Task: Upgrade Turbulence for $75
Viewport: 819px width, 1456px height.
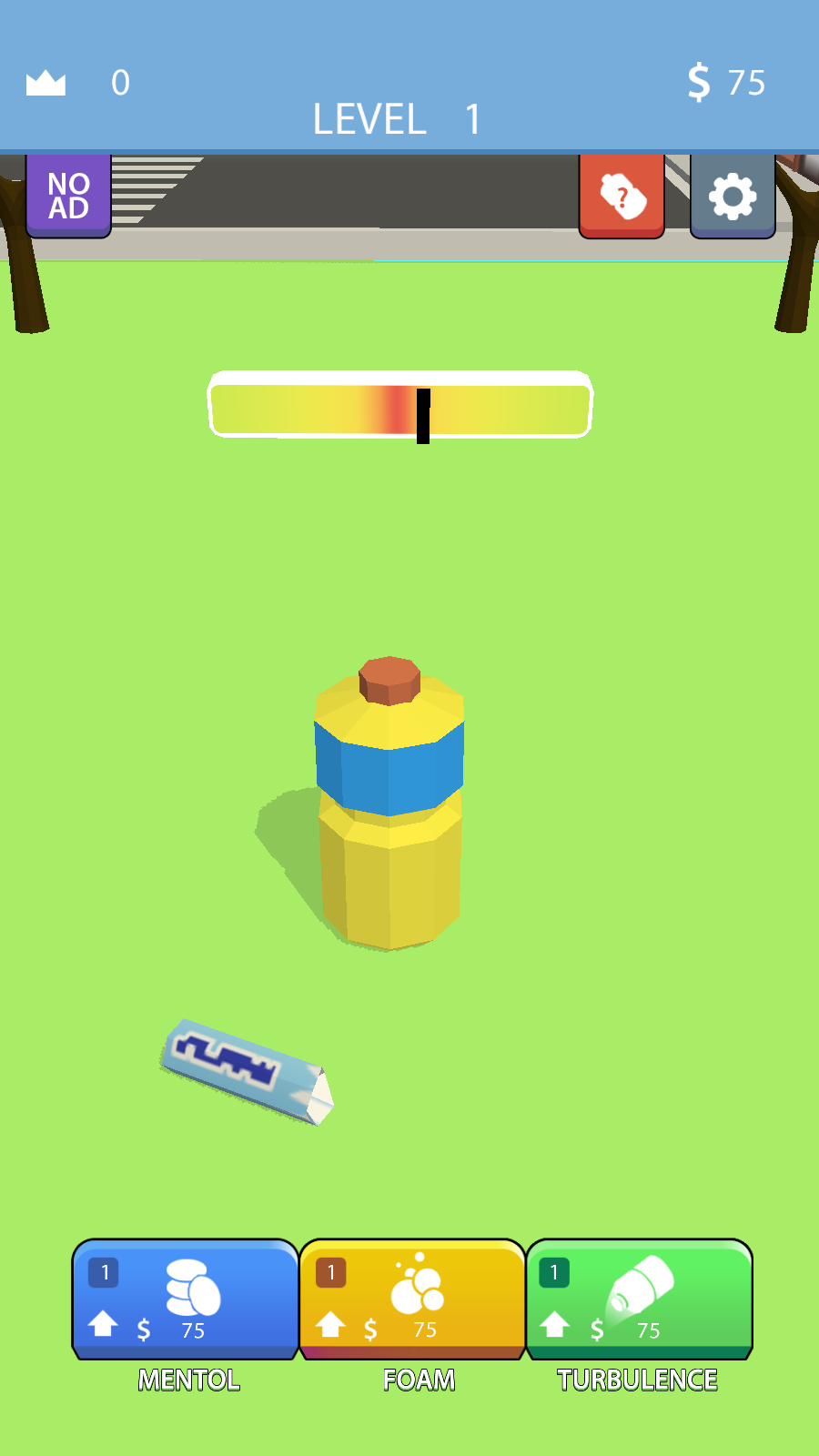Action: pos(639,1299)
